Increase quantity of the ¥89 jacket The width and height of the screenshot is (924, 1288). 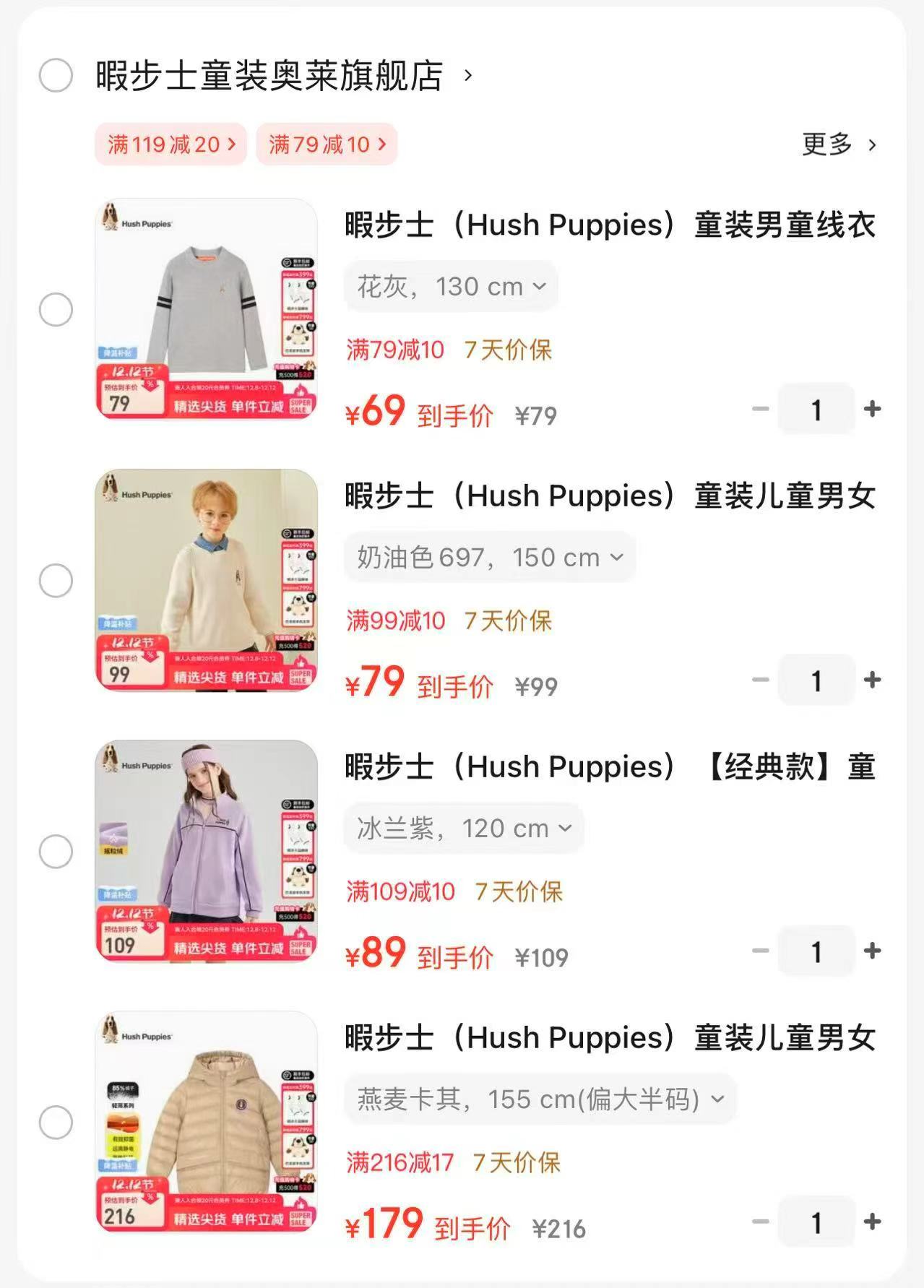[x=873, y=951]
